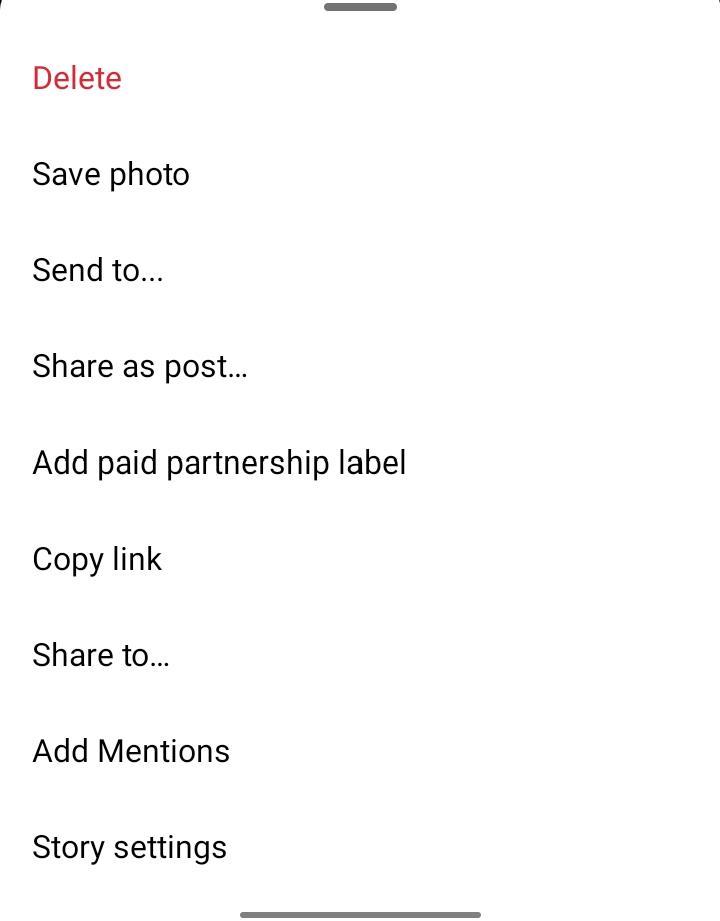Copy link to the story
720x921 pixels.
pos(97,559)
